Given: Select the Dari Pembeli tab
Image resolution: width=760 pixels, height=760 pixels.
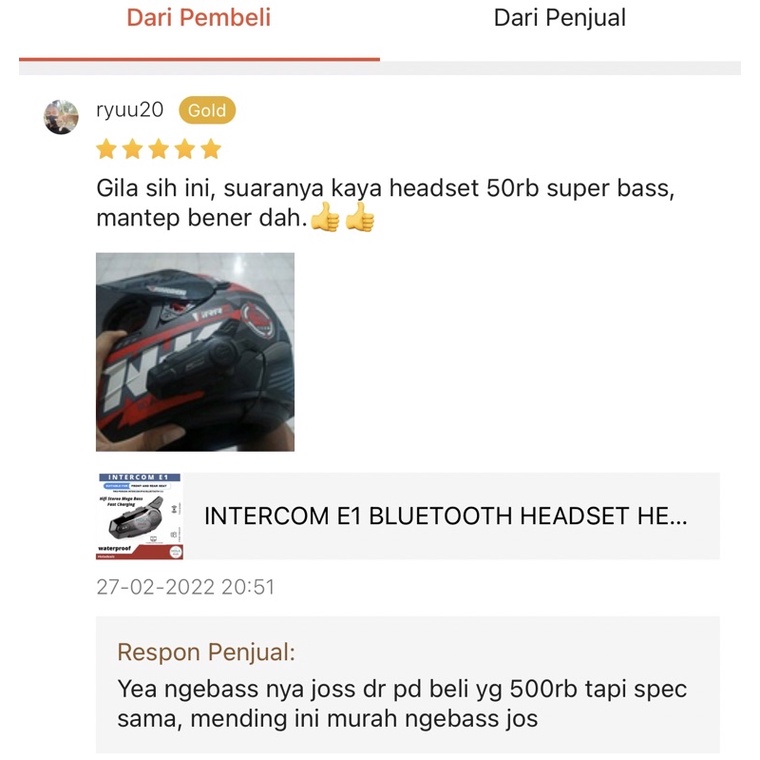Looking at the screenshot, I should 198,18.
